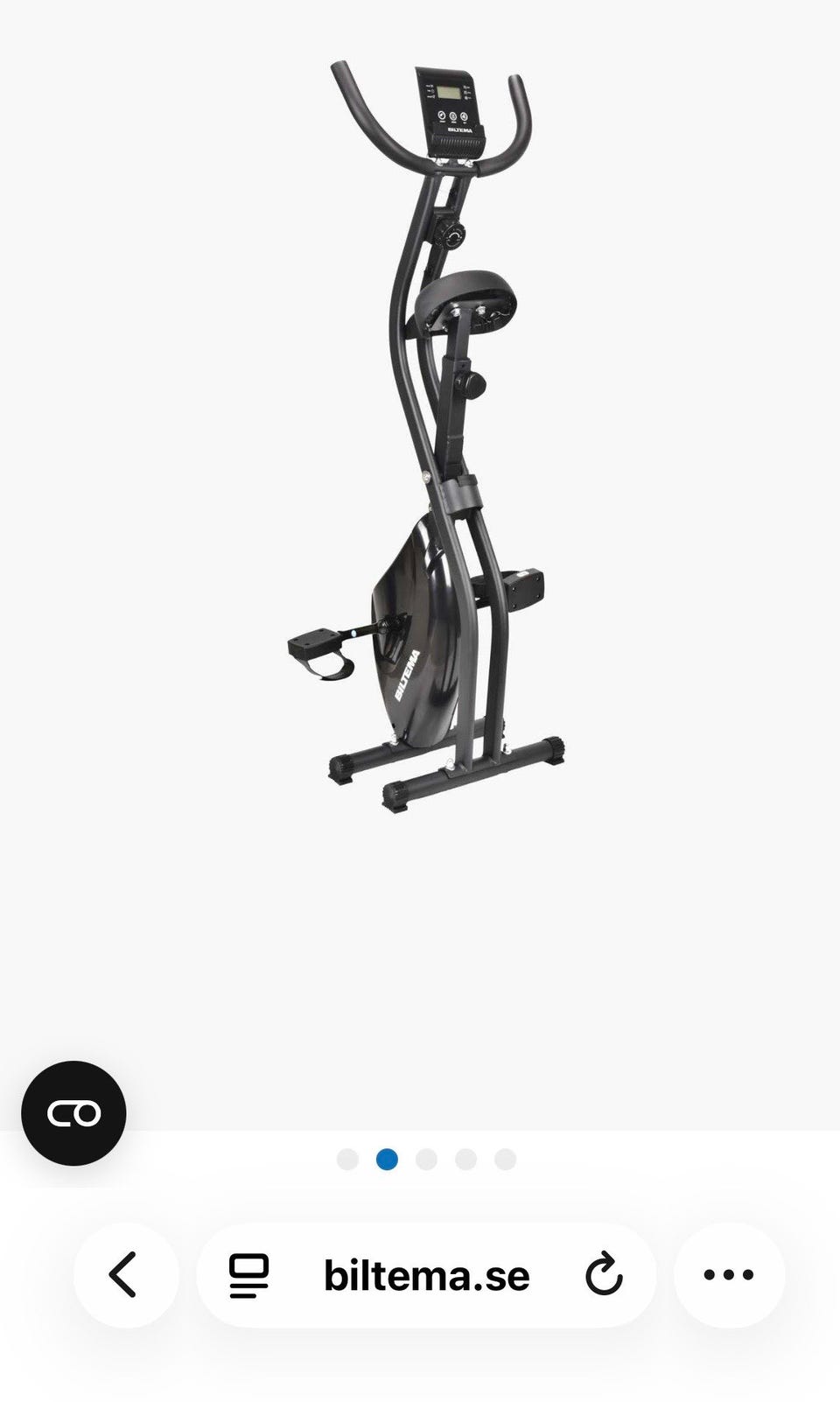Open the browser's three-dot menu
Image resolution: width=840 pixels, height=1402 pixels.
coord(729,1274)
